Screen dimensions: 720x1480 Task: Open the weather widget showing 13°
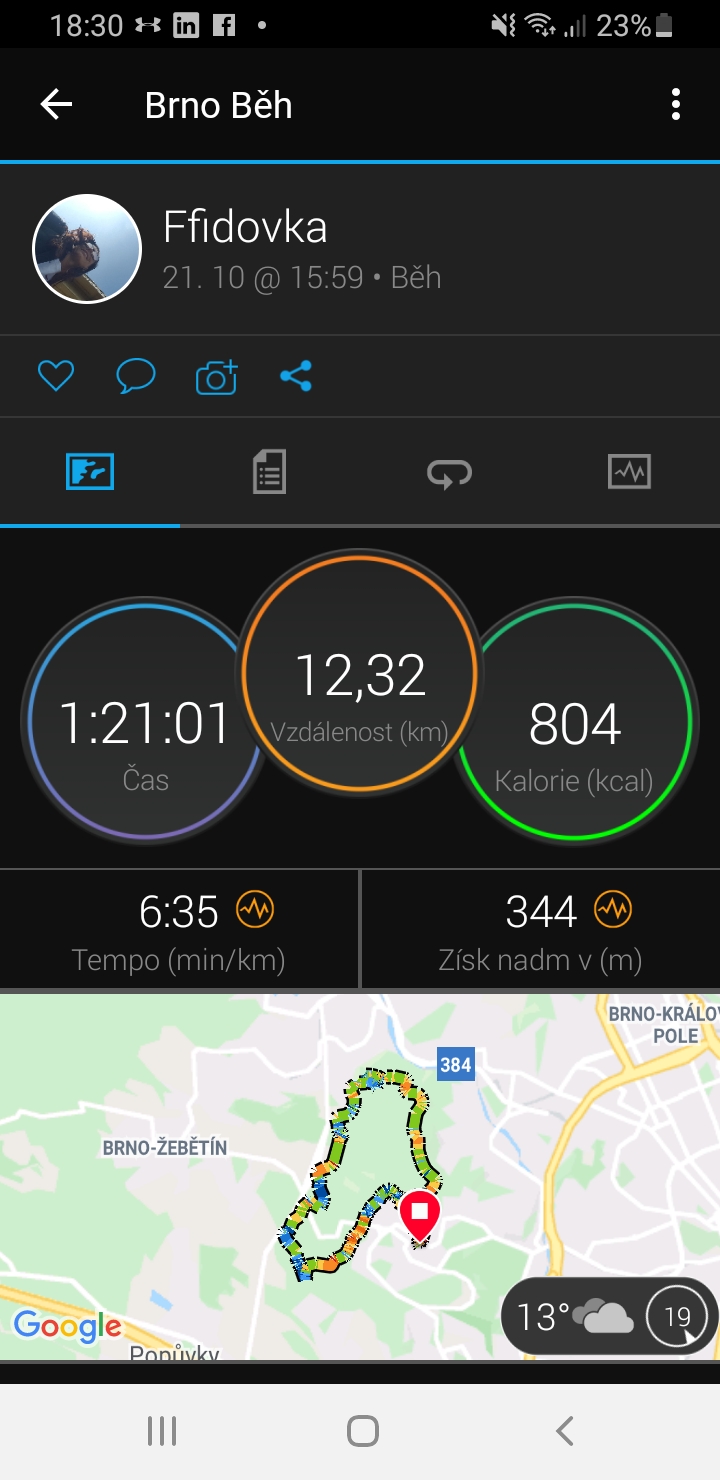(x=609, y=1316)
